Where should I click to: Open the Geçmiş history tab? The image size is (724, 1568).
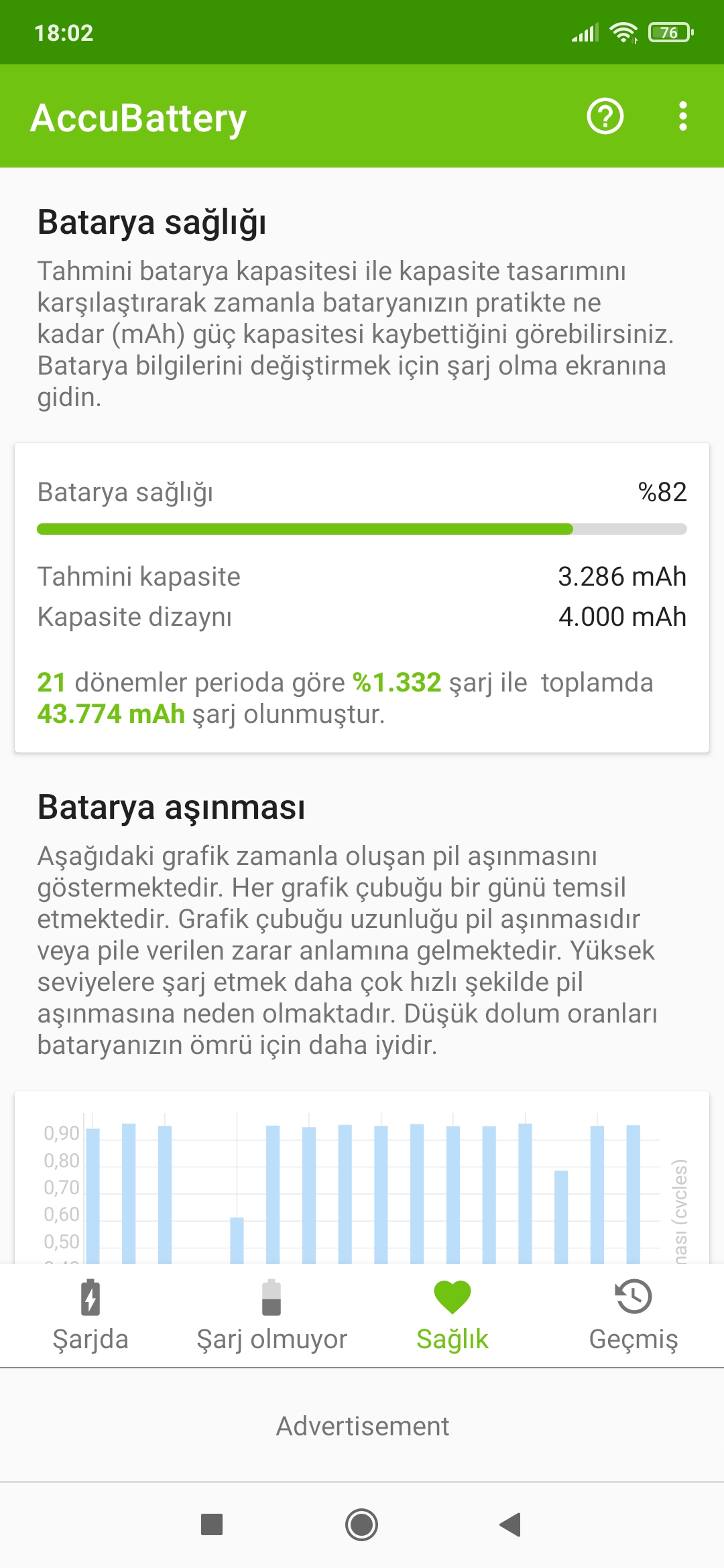click(x=633, y=1316)
